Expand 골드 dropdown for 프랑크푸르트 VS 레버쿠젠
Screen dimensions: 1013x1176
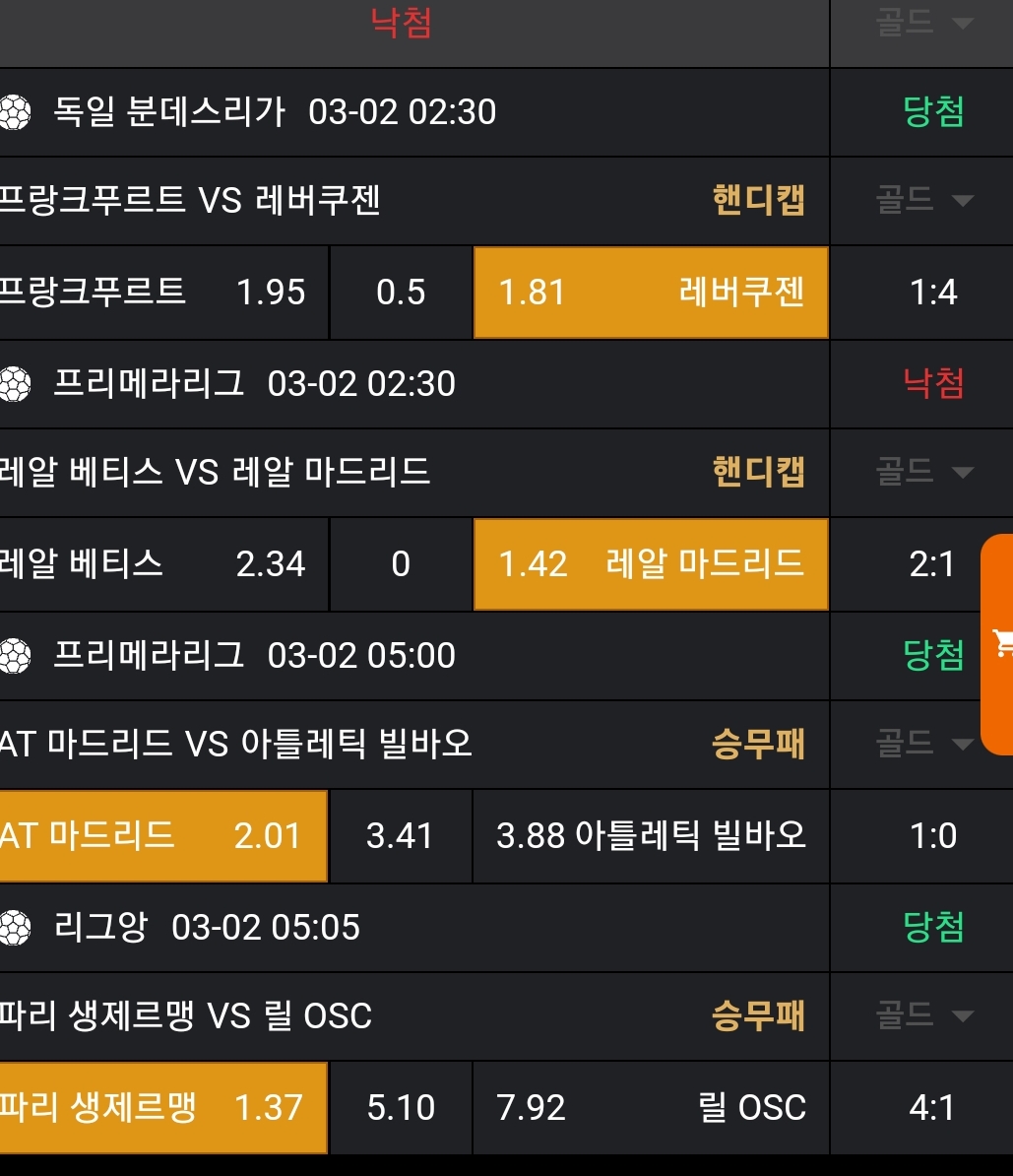[x=923, y=201]
